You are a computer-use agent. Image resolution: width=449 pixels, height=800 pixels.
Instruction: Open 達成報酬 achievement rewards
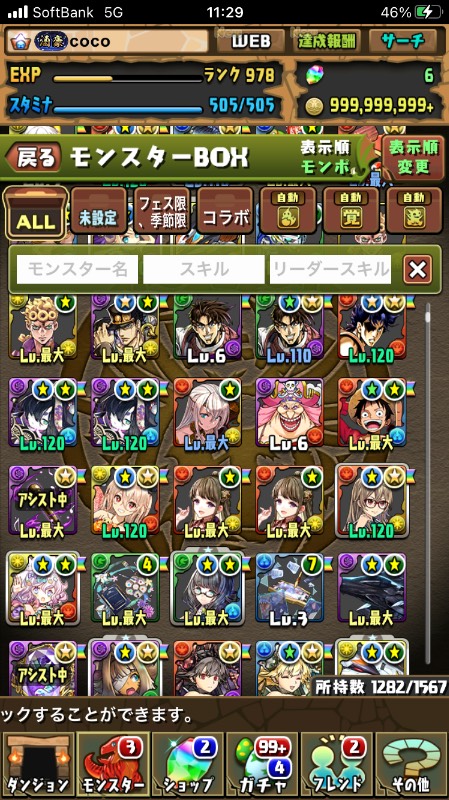326,42
